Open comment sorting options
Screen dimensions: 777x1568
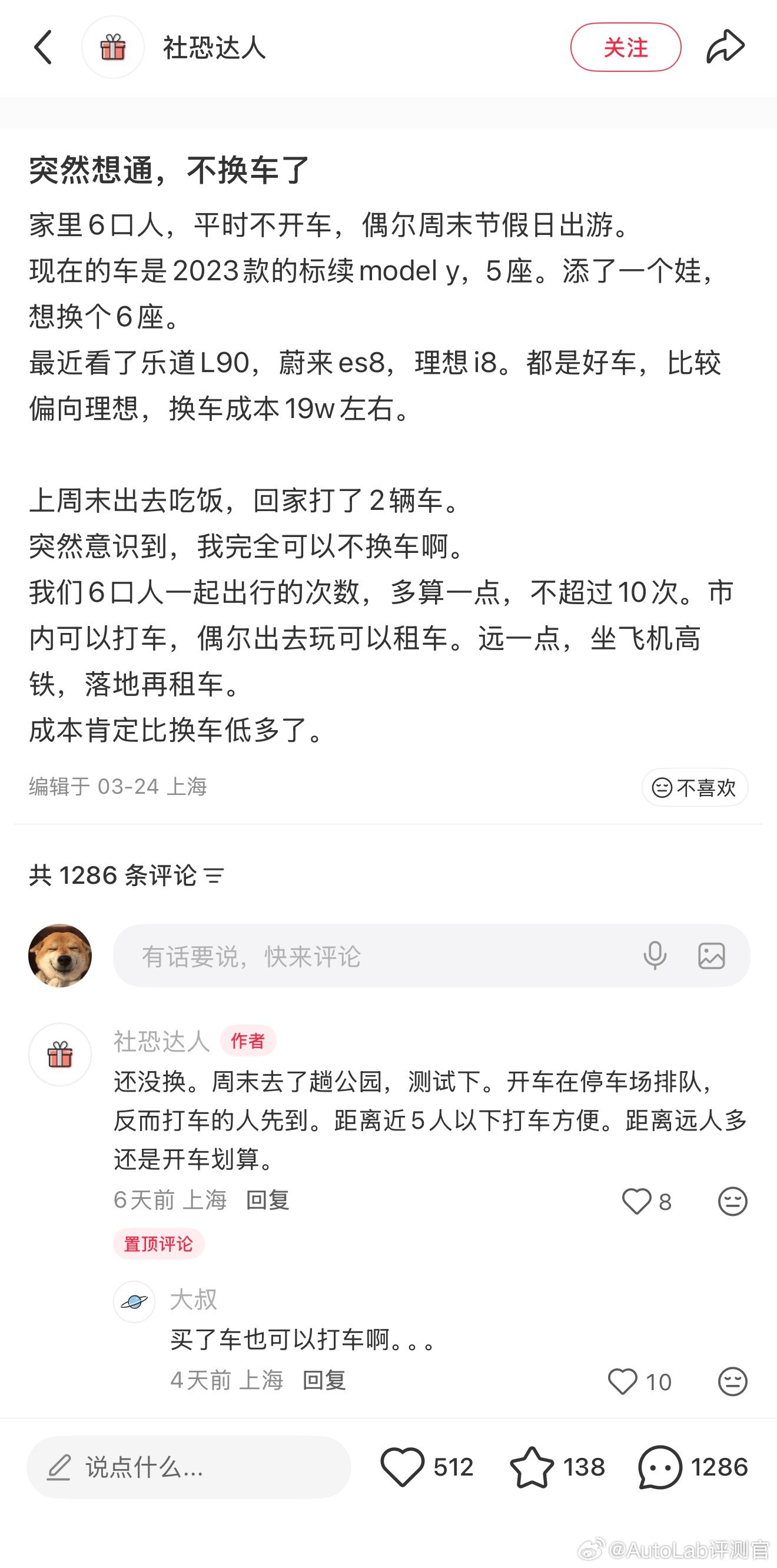tap(214, 876)
